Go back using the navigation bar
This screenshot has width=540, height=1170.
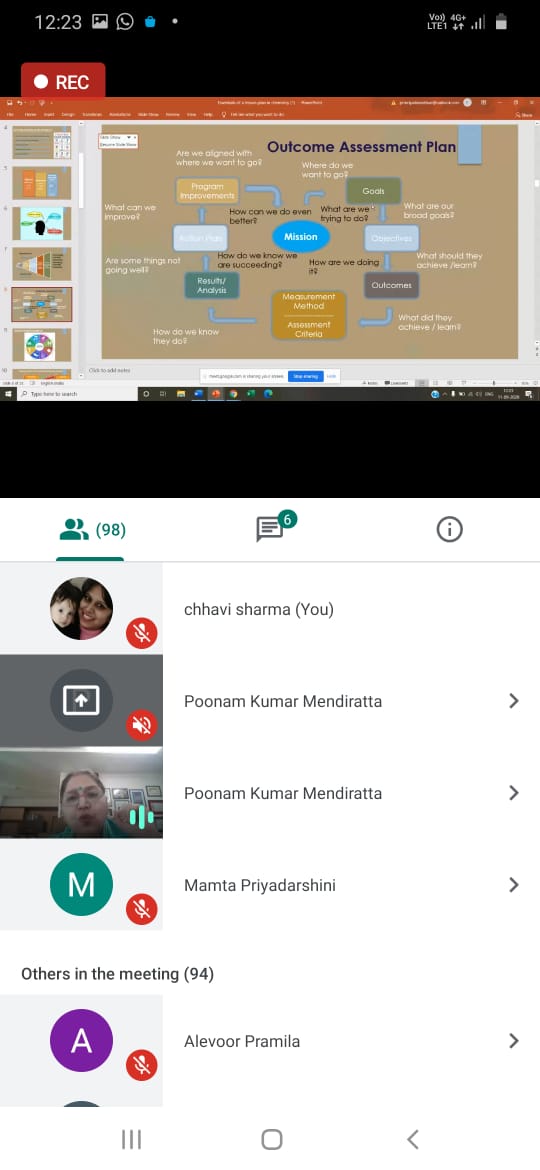pyautogui.click(x=412, y=1139)
